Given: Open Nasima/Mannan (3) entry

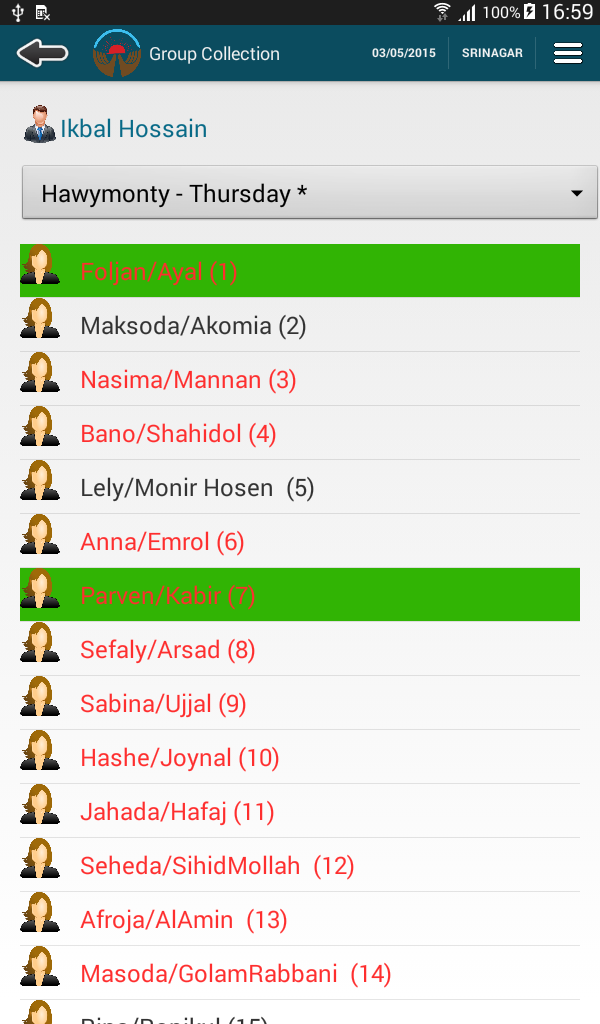Looking at the screenshot, I should [300, 379].
